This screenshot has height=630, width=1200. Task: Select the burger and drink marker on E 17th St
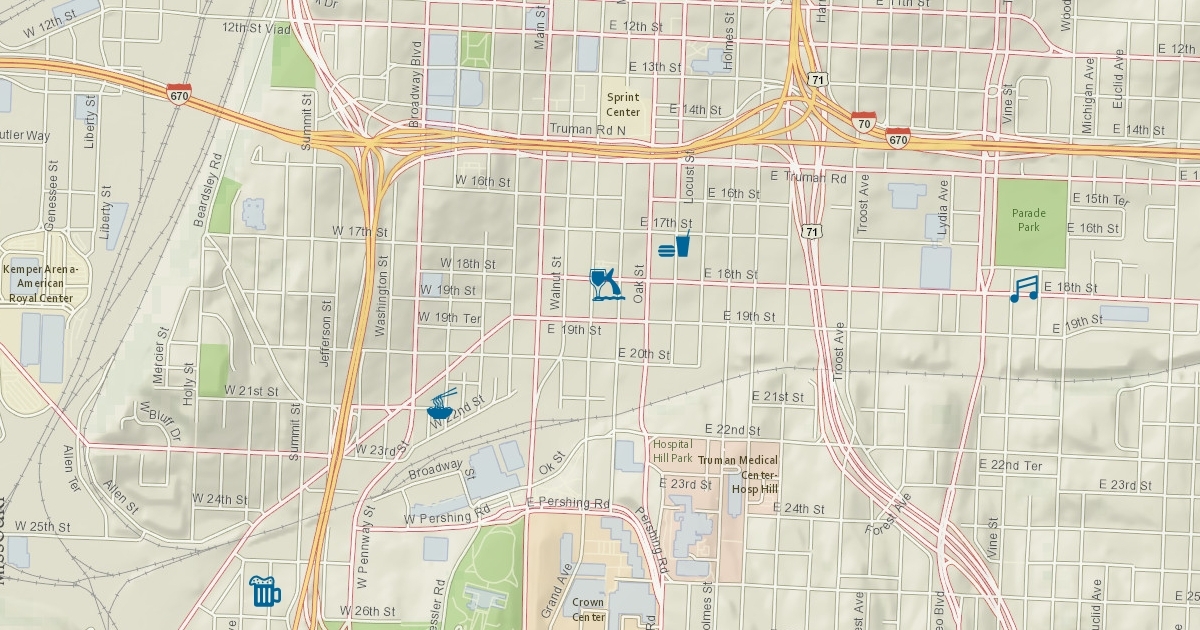(x=676, y=244)
